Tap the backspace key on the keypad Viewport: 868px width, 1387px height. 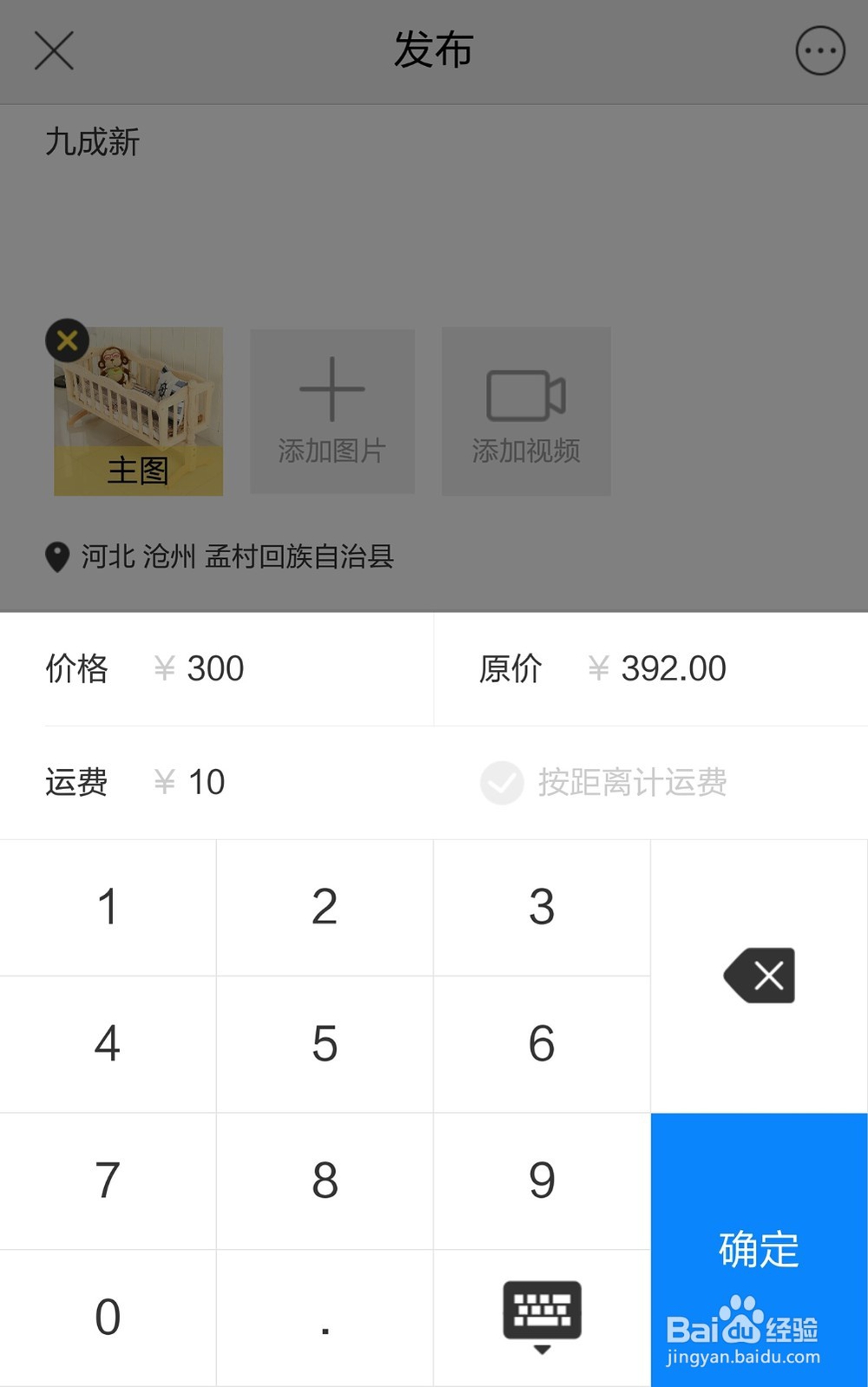coord(759,975)
